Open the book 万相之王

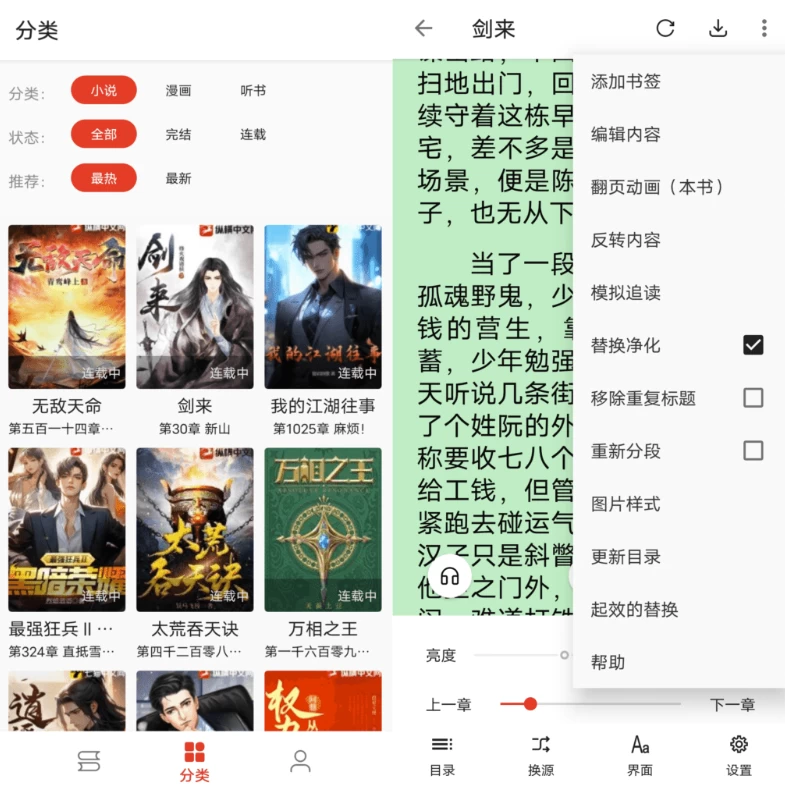(x=323, y=530)
